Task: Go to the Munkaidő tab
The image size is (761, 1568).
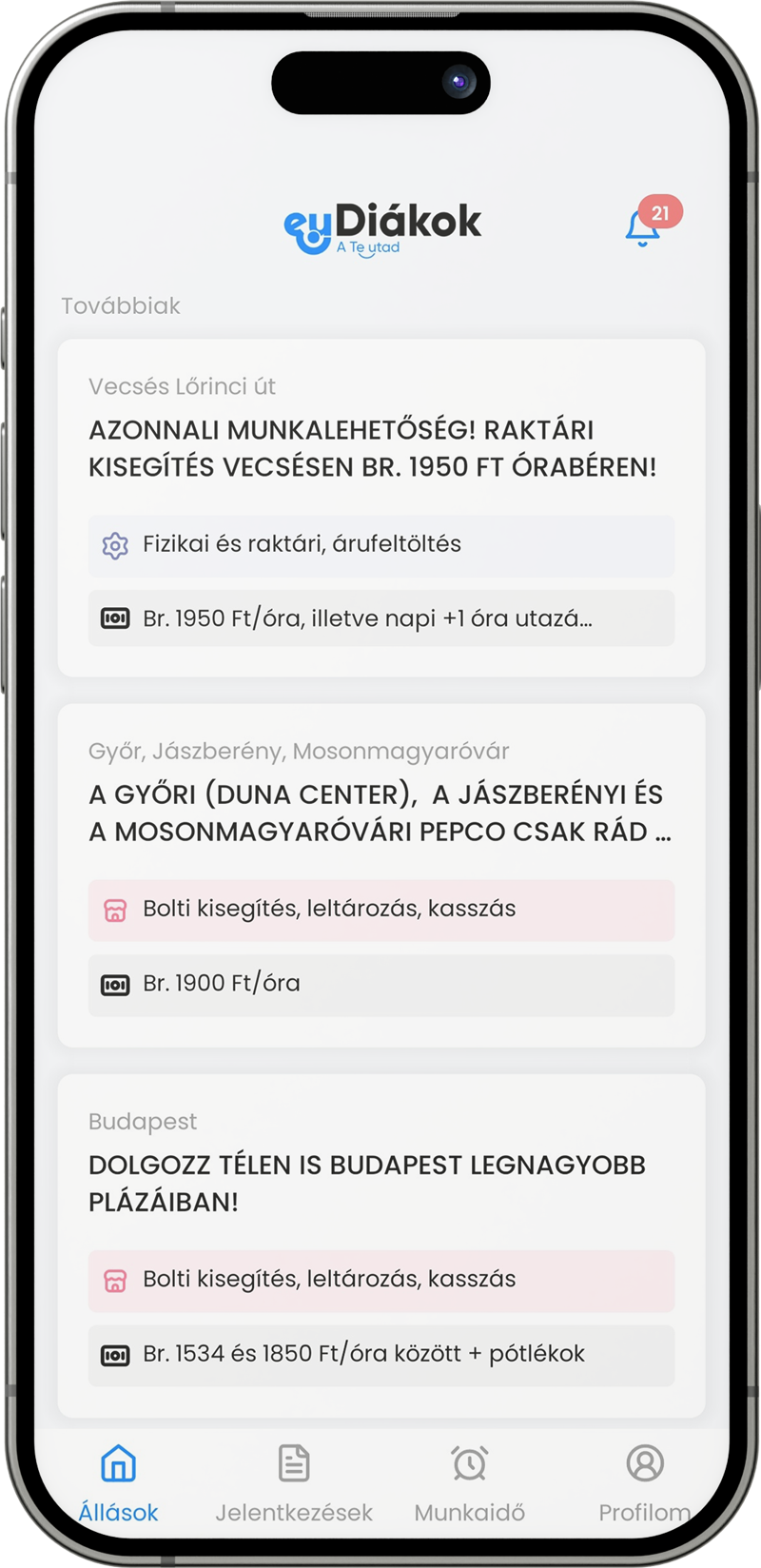Action: point(469,1484)
